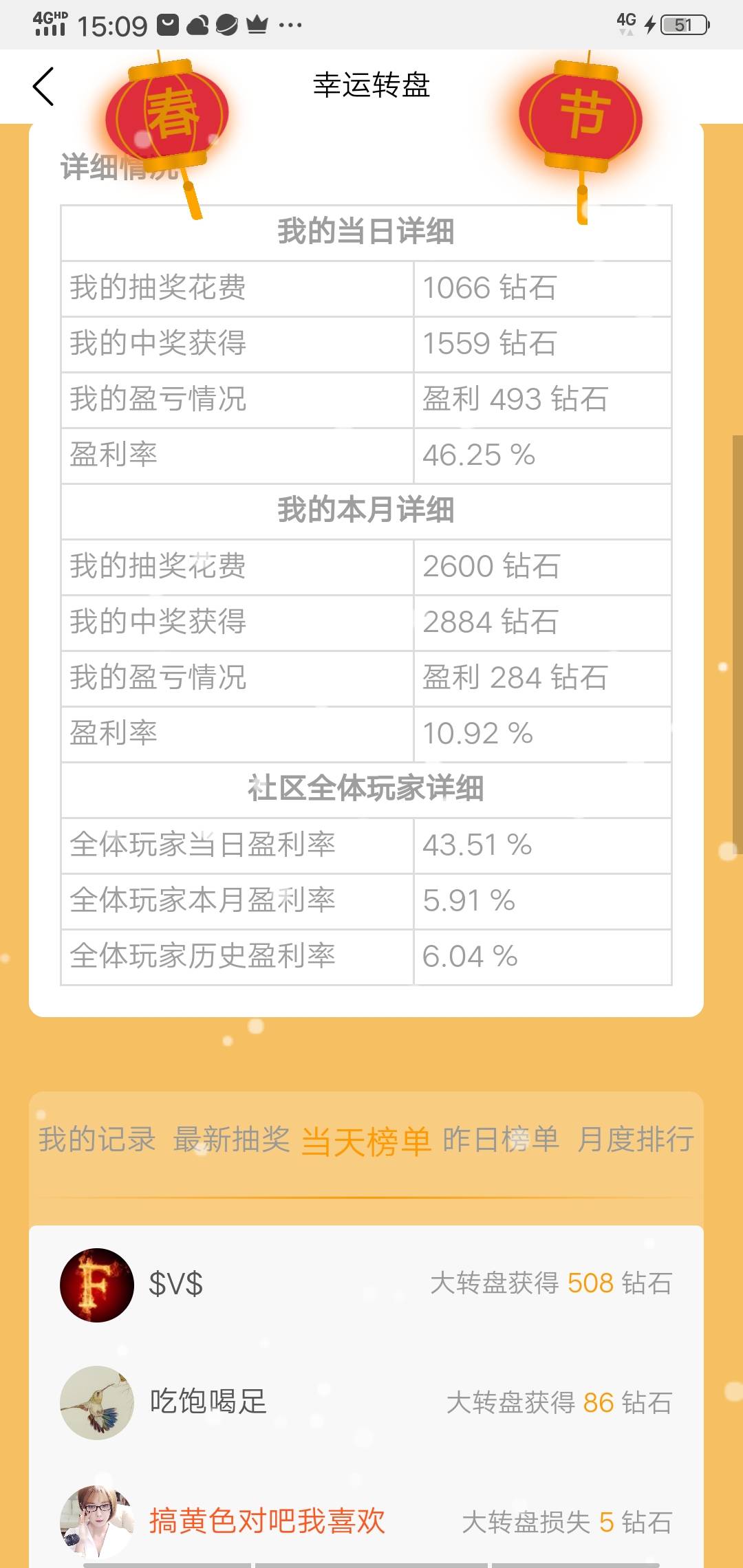View the 昨日榜单 tab

point(501,1140)
